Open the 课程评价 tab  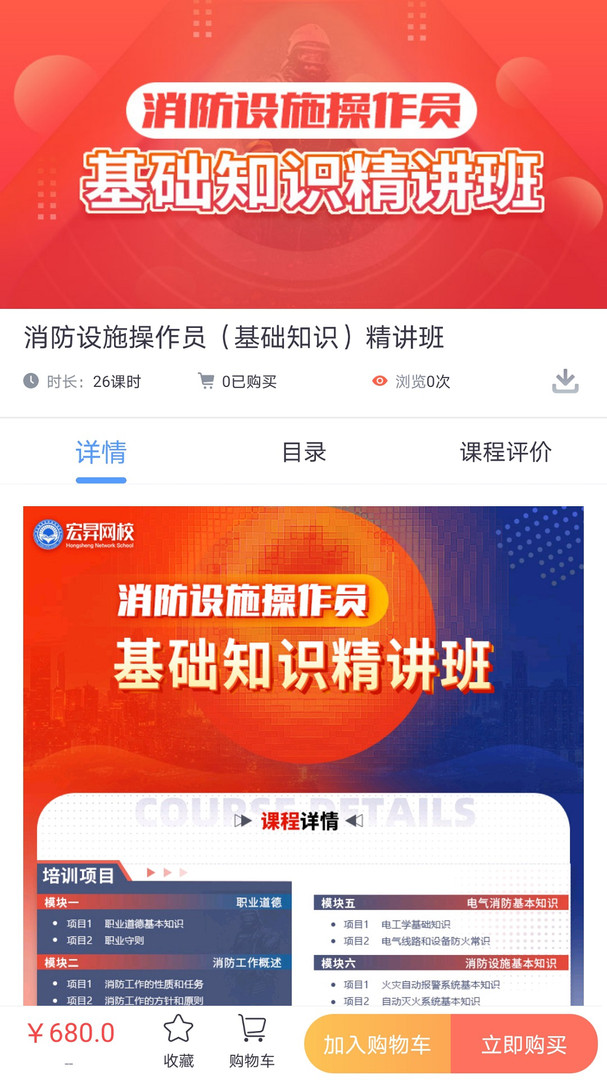tap(505, 452)
